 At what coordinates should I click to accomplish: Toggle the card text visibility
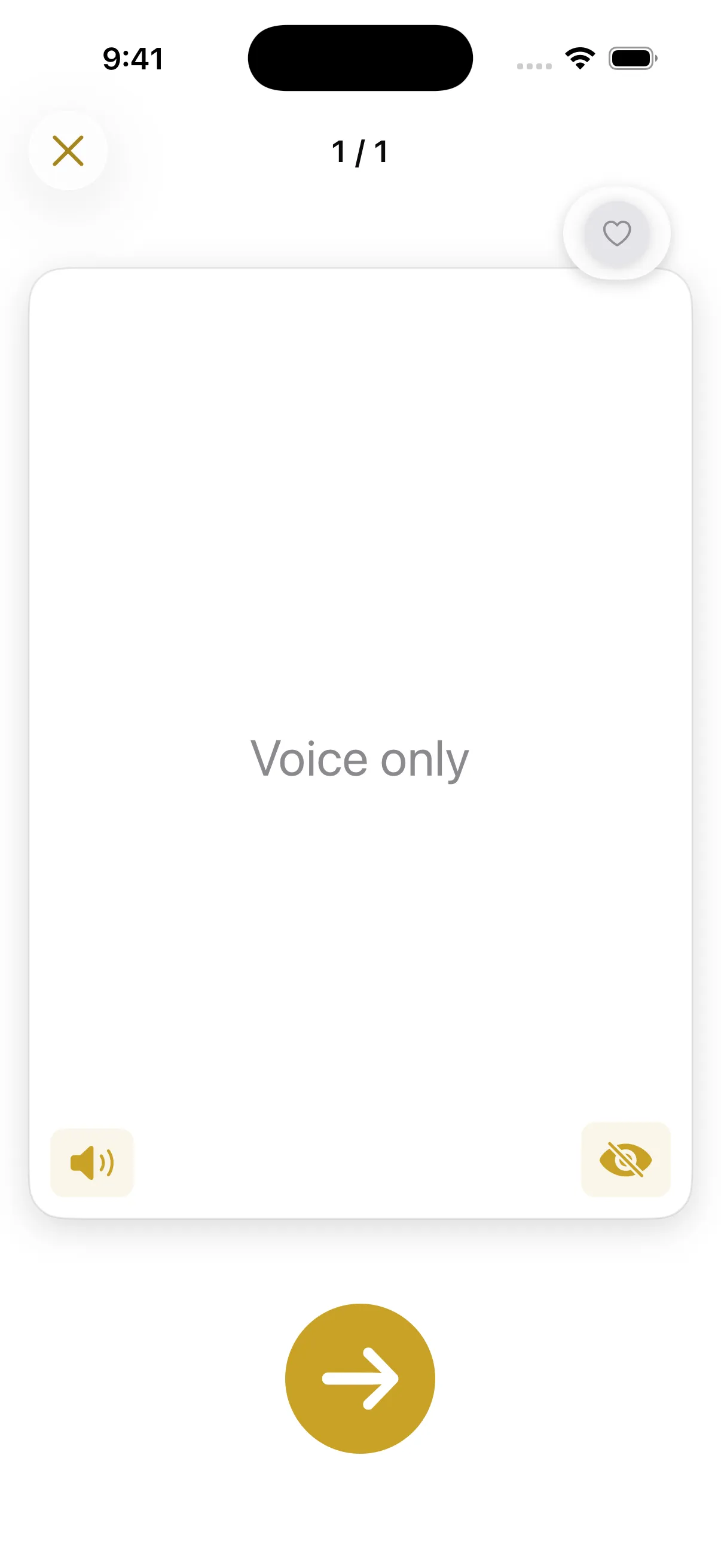point(625,1160)
